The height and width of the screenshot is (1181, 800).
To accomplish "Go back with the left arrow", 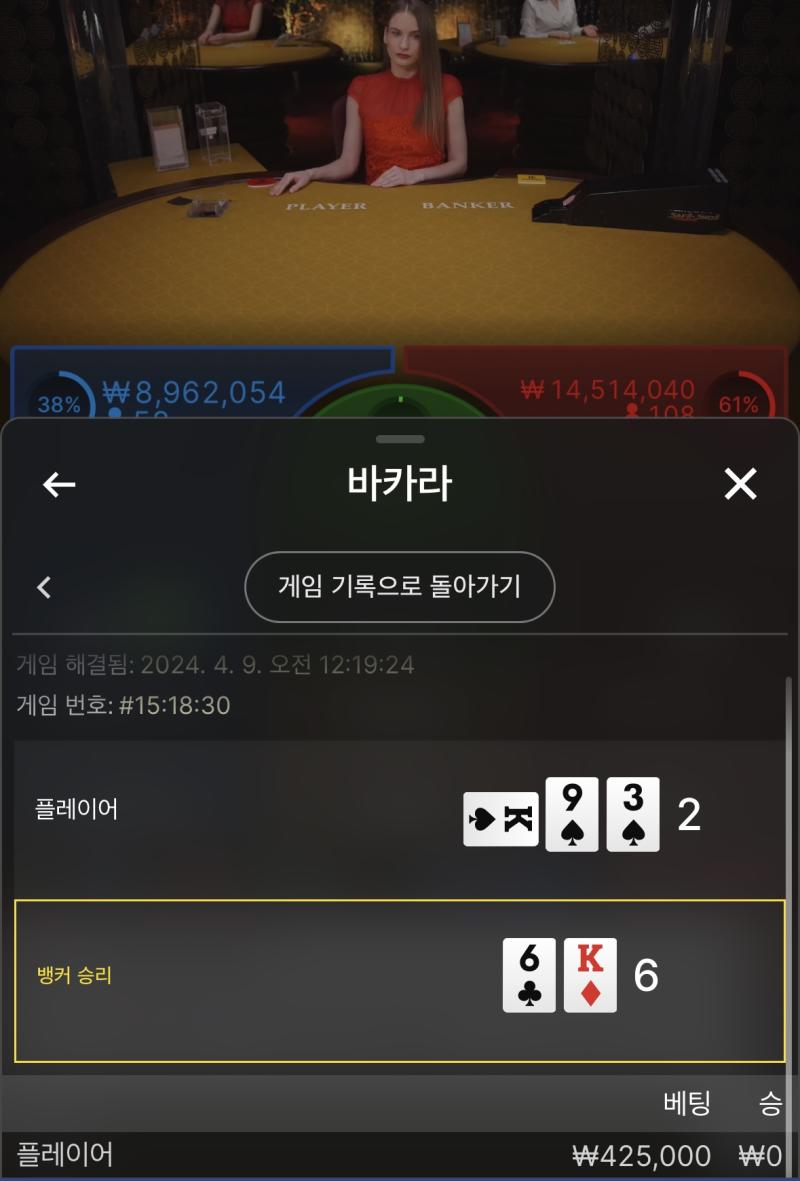I will point(59,485).
